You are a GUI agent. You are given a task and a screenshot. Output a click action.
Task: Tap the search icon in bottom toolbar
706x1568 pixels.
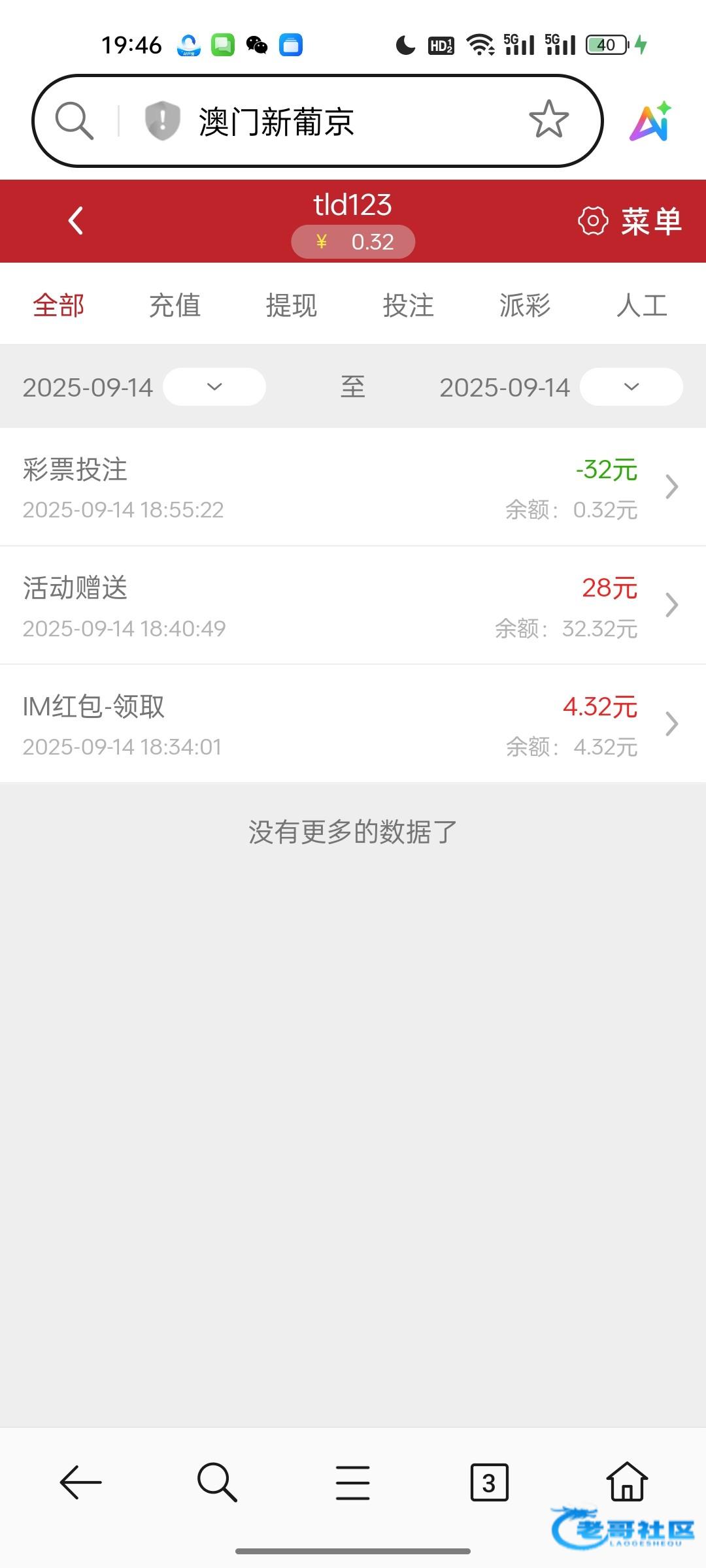pos(217,1482)
